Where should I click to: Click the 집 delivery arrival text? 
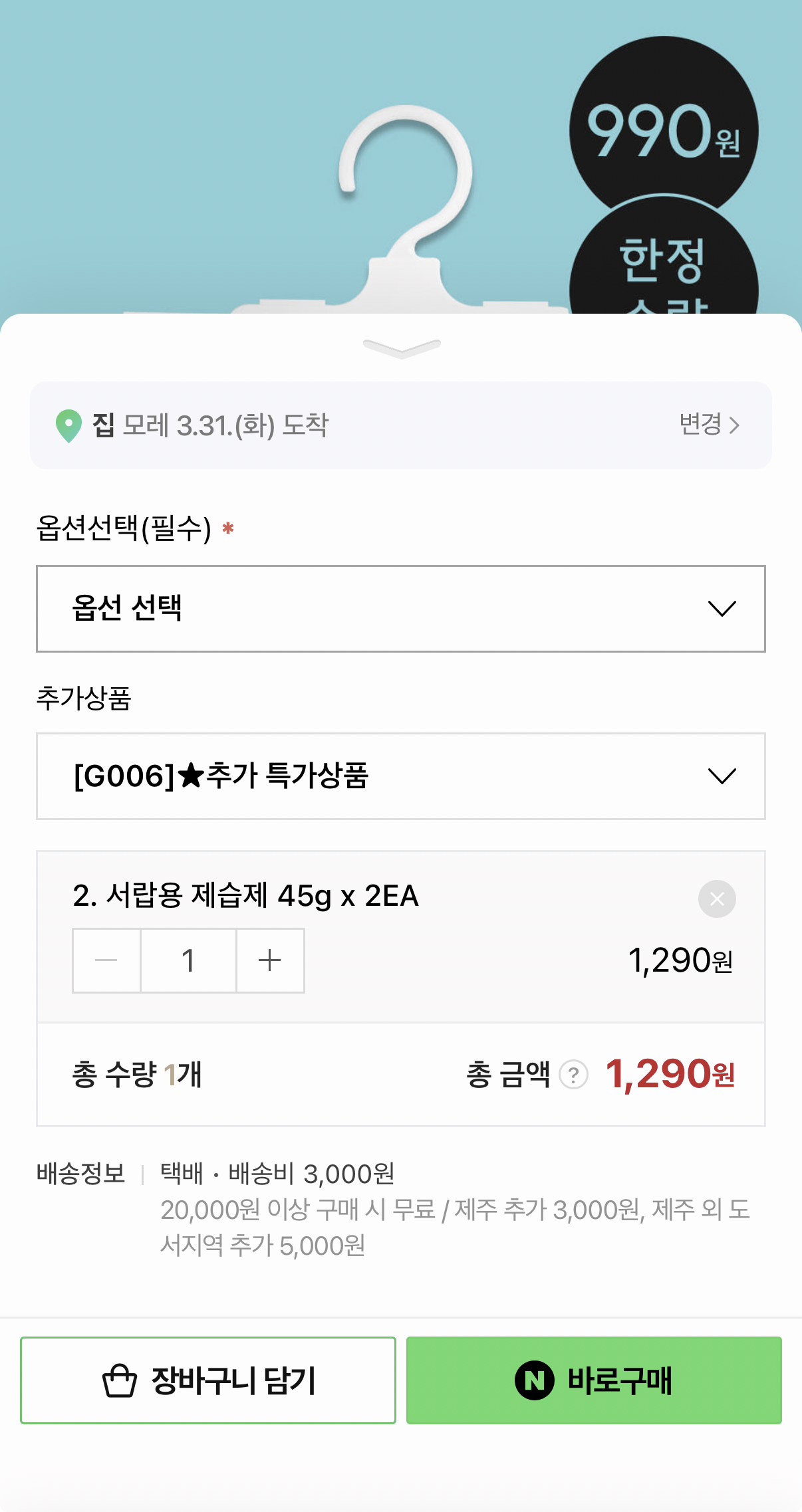tap(213, 425)
